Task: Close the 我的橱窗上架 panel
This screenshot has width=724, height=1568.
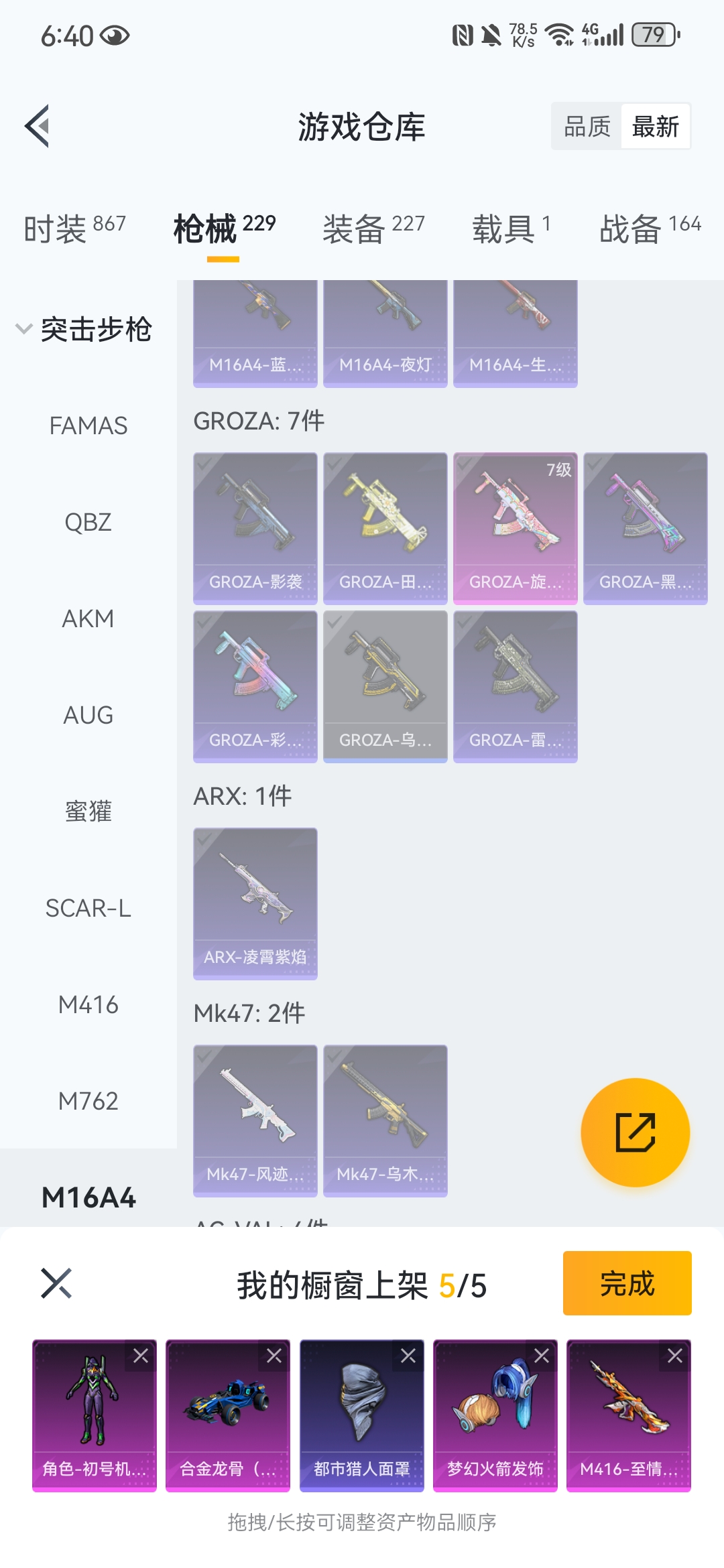Action: (56, 1283)
